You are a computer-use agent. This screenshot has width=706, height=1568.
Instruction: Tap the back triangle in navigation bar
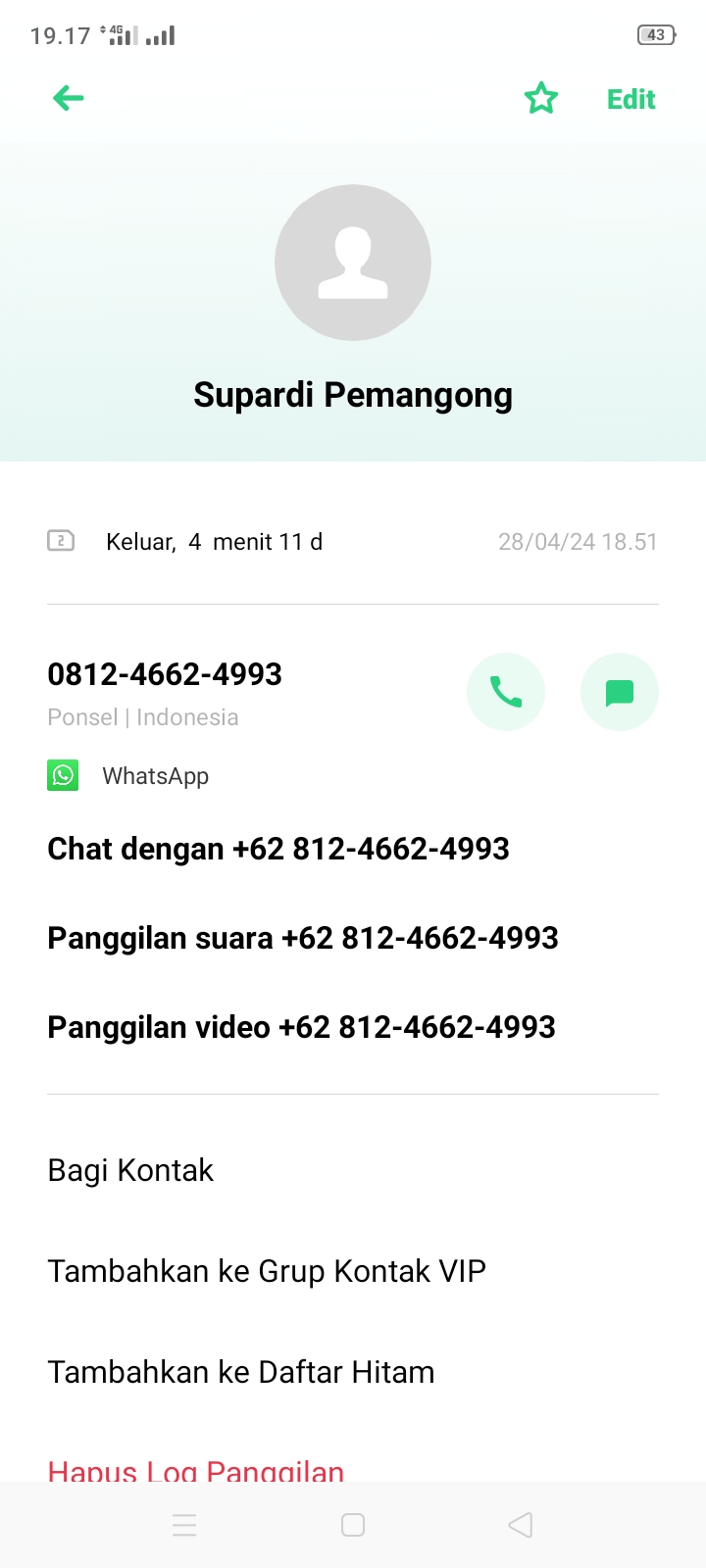tap(520, 1525)
